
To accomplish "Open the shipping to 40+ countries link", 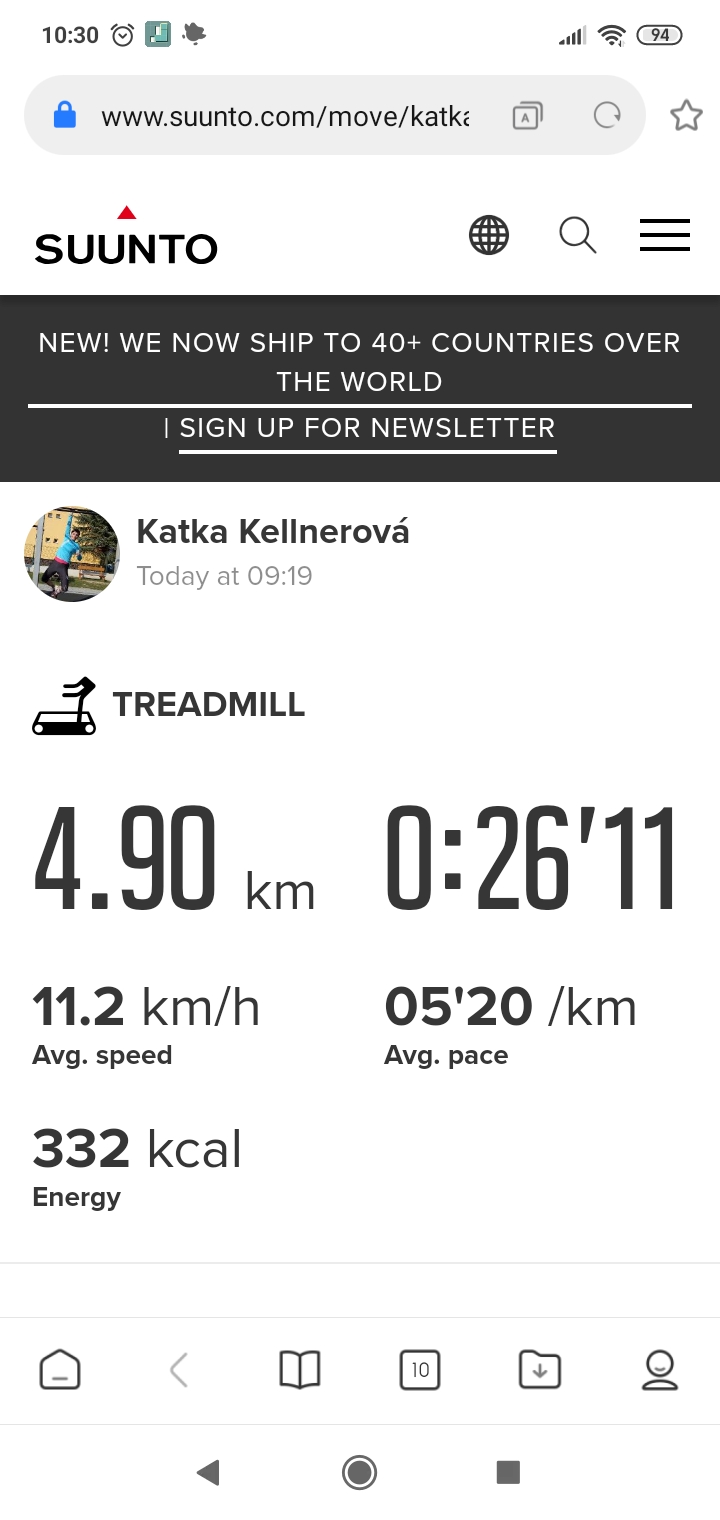I will pyautogui.click(x=360, y=362).
